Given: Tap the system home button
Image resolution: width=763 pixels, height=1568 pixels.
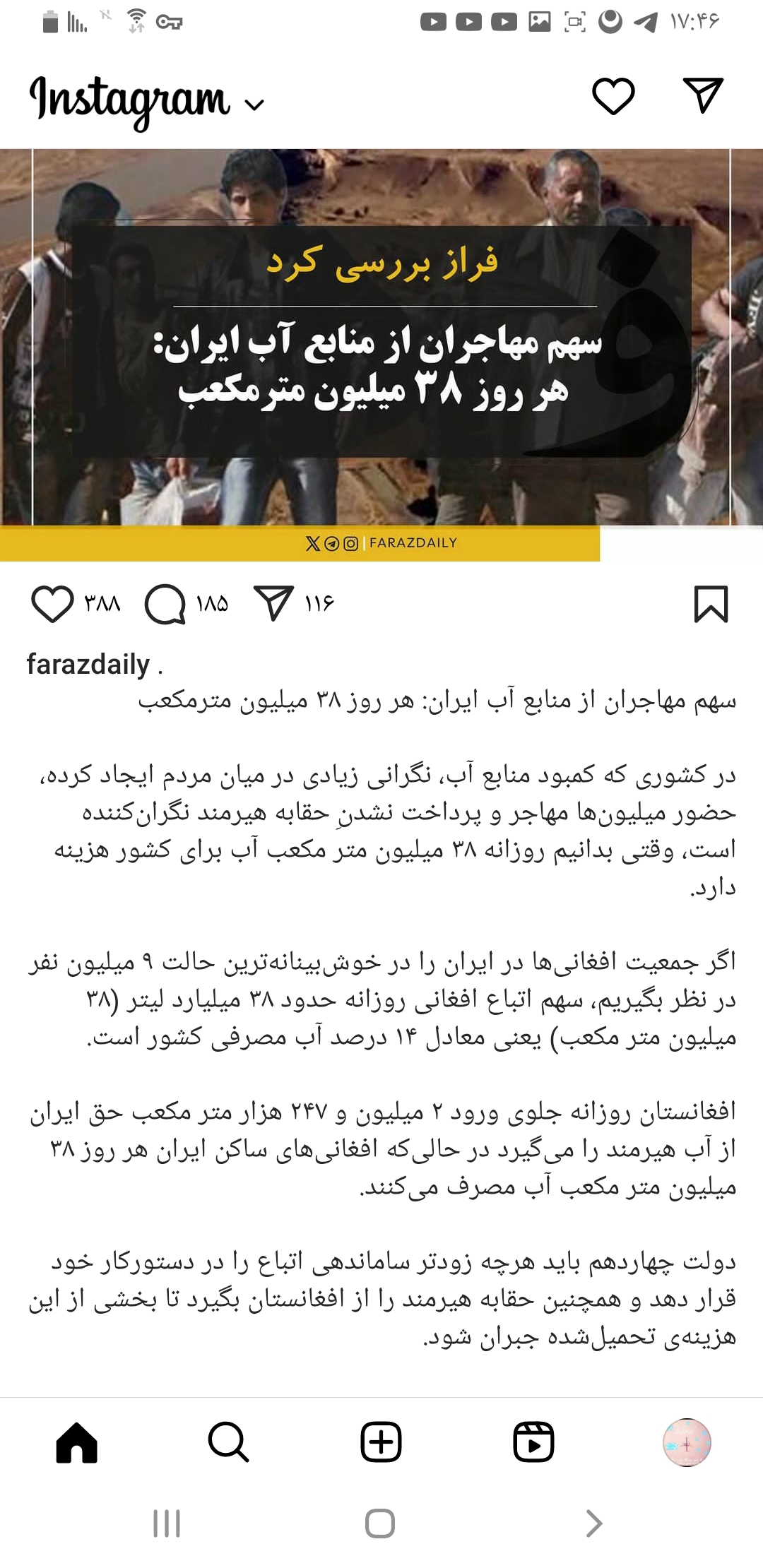Looking at the screenshot, I should tap(380, 1524).
